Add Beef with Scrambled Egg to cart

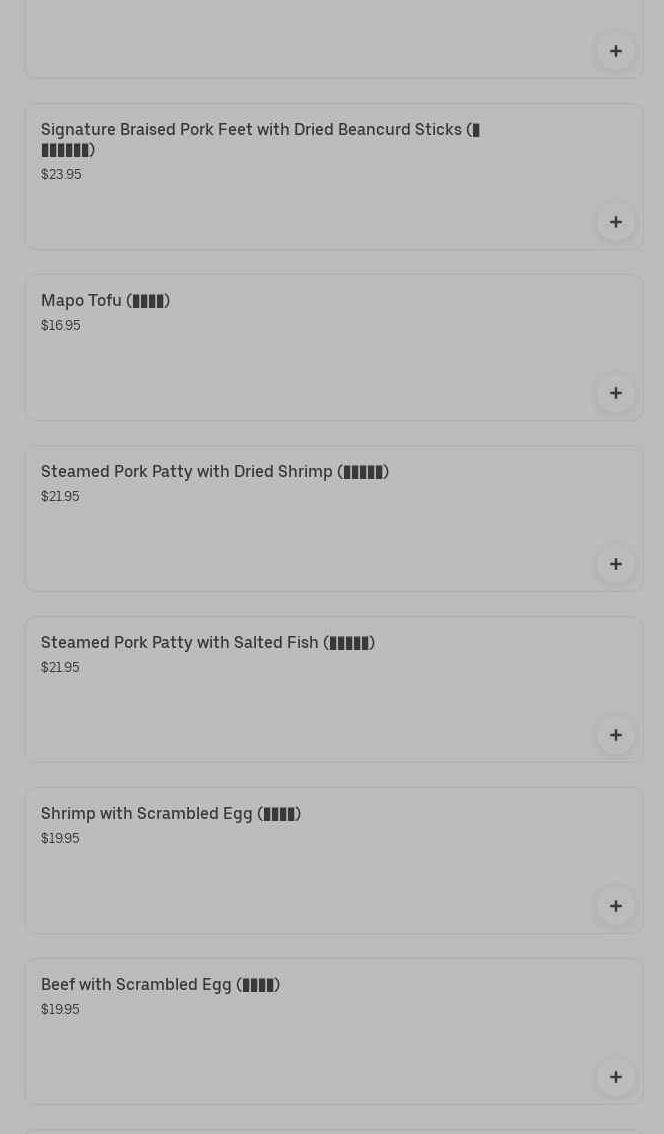click(x=616, y=1077)
